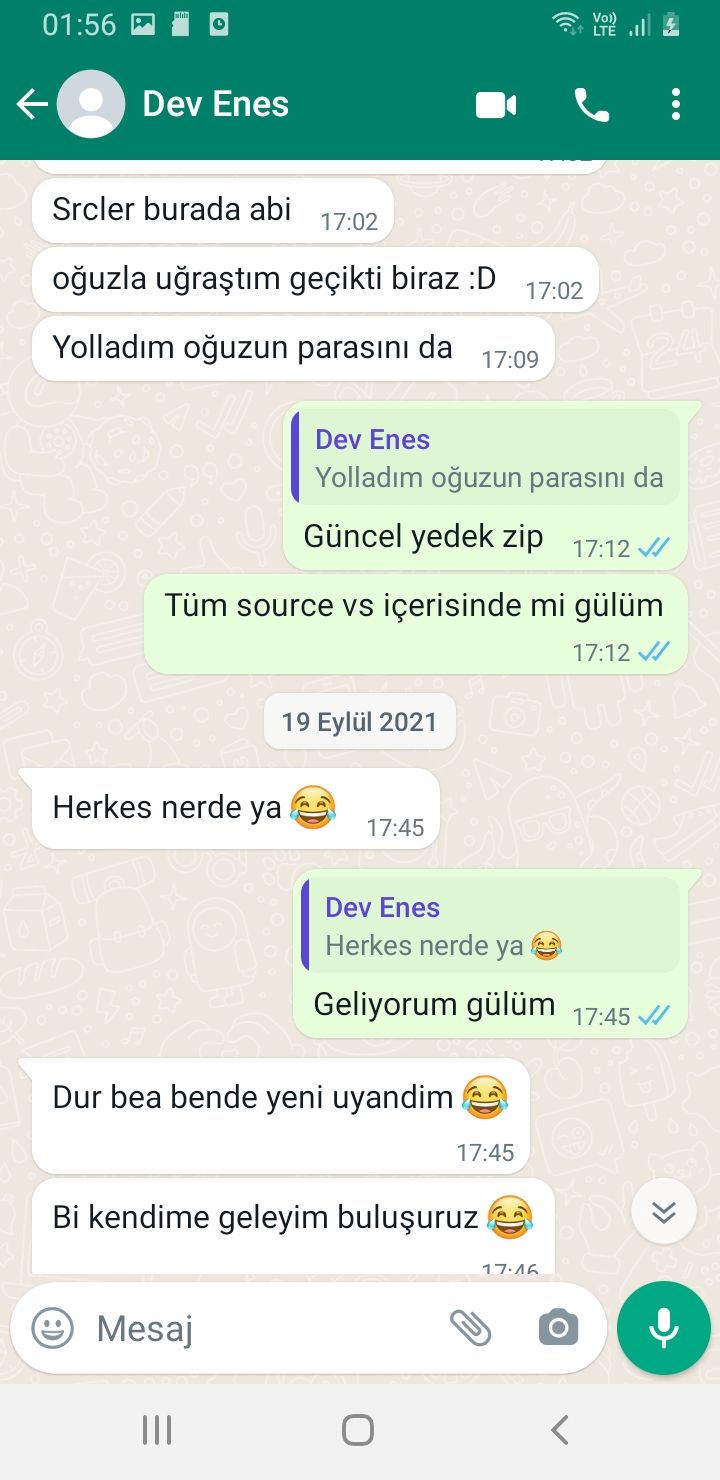Tap quoted message above Güncel yedek zip
Image resolution: width=720 pixels, height=1480 pixels.
[x=485, y=458]
